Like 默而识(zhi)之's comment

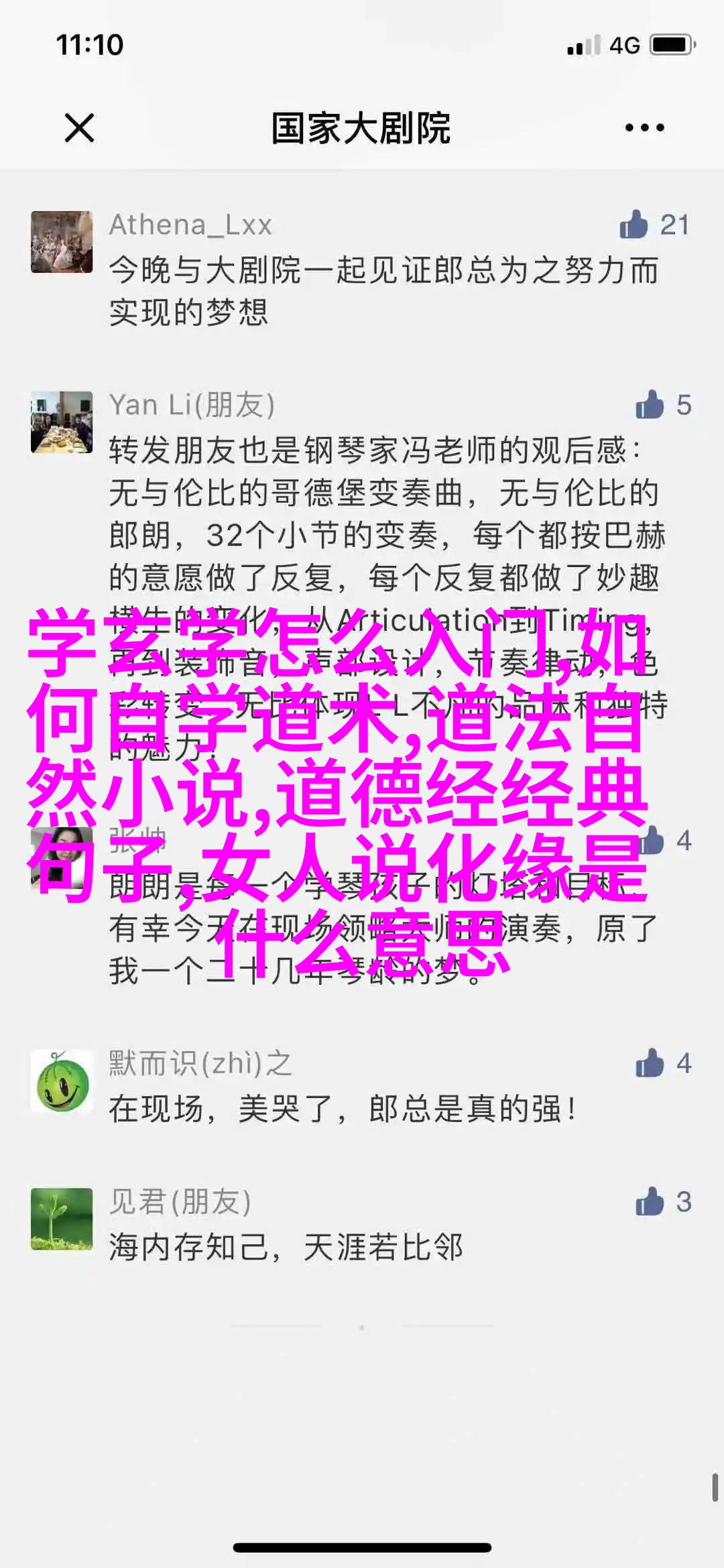pyautogui.click(x=649, y=1063)
